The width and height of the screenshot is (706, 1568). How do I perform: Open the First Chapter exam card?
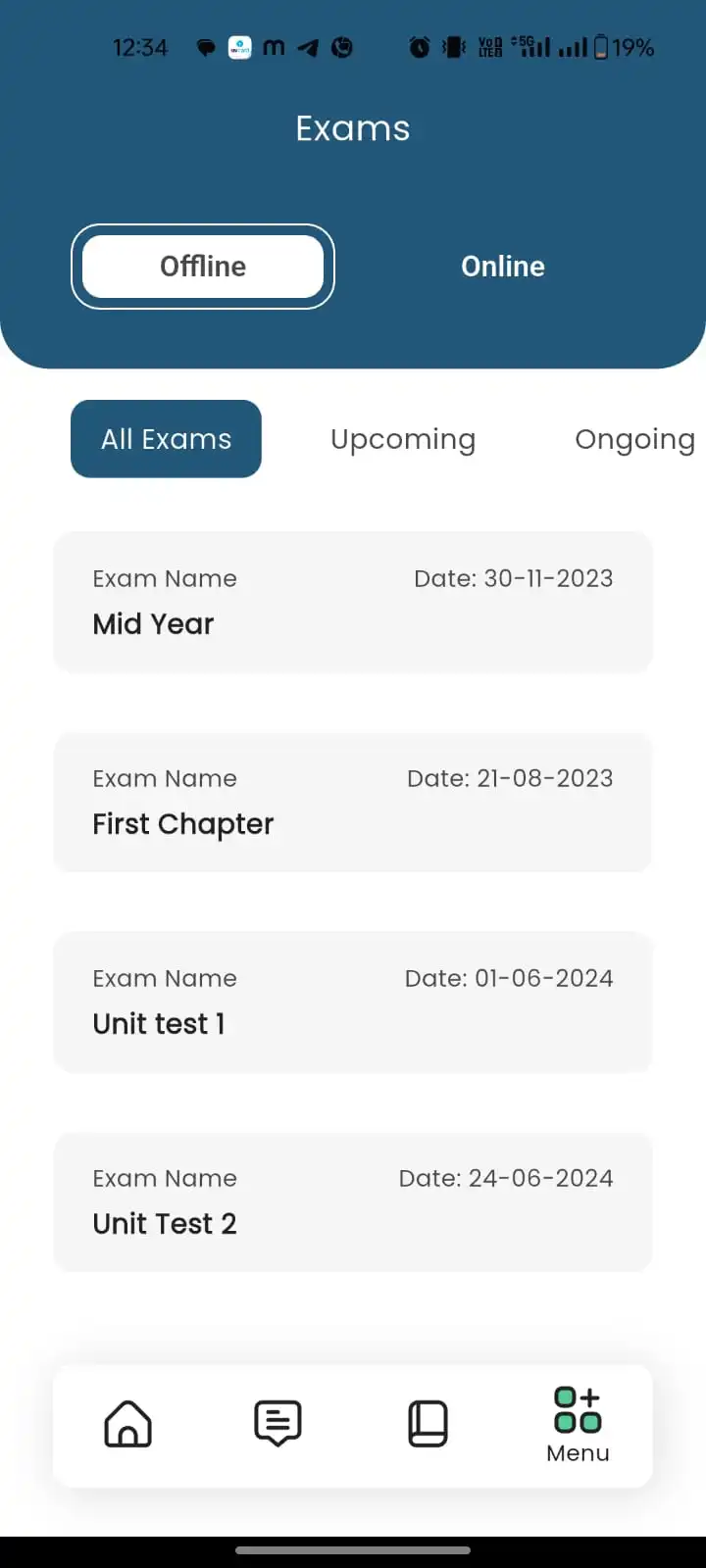(x=353, y=802)
